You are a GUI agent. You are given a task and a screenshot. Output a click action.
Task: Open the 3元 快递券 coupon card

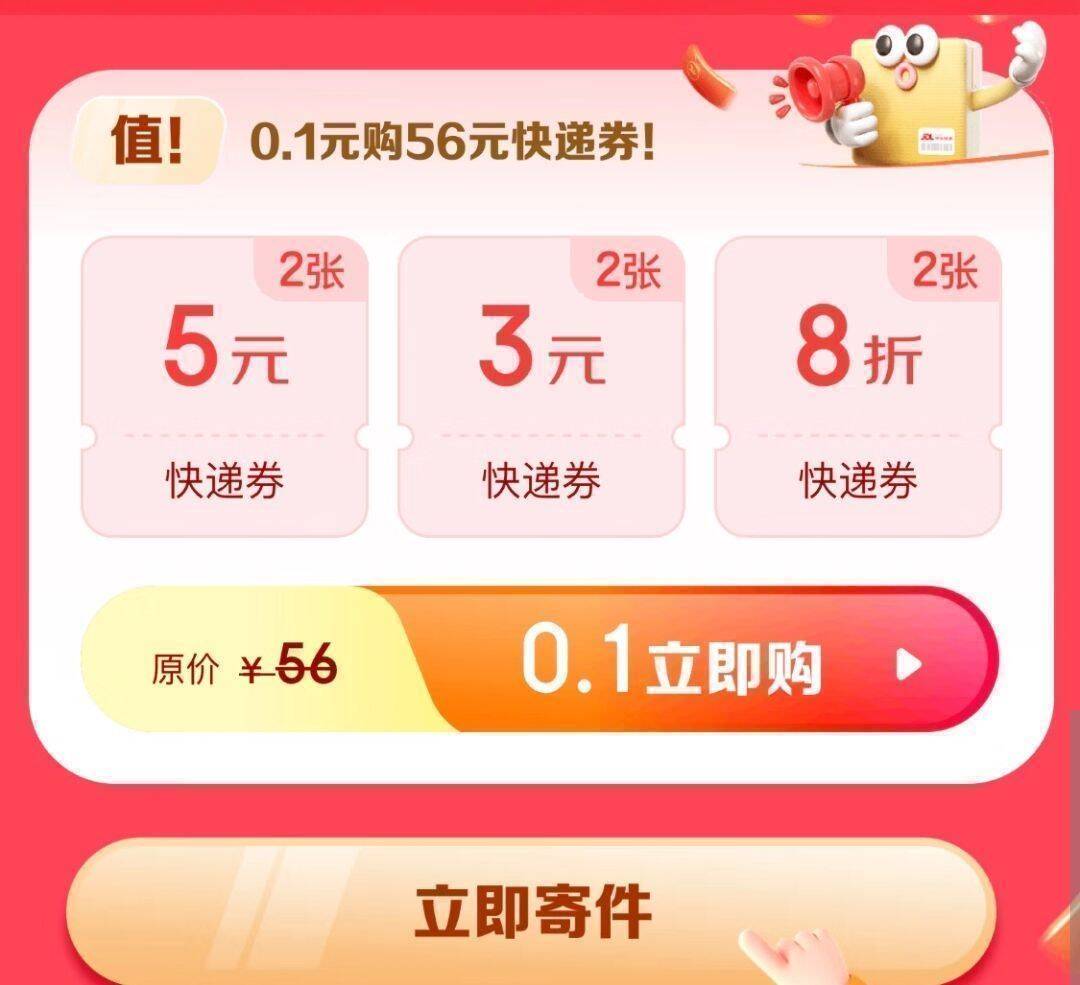541,387
